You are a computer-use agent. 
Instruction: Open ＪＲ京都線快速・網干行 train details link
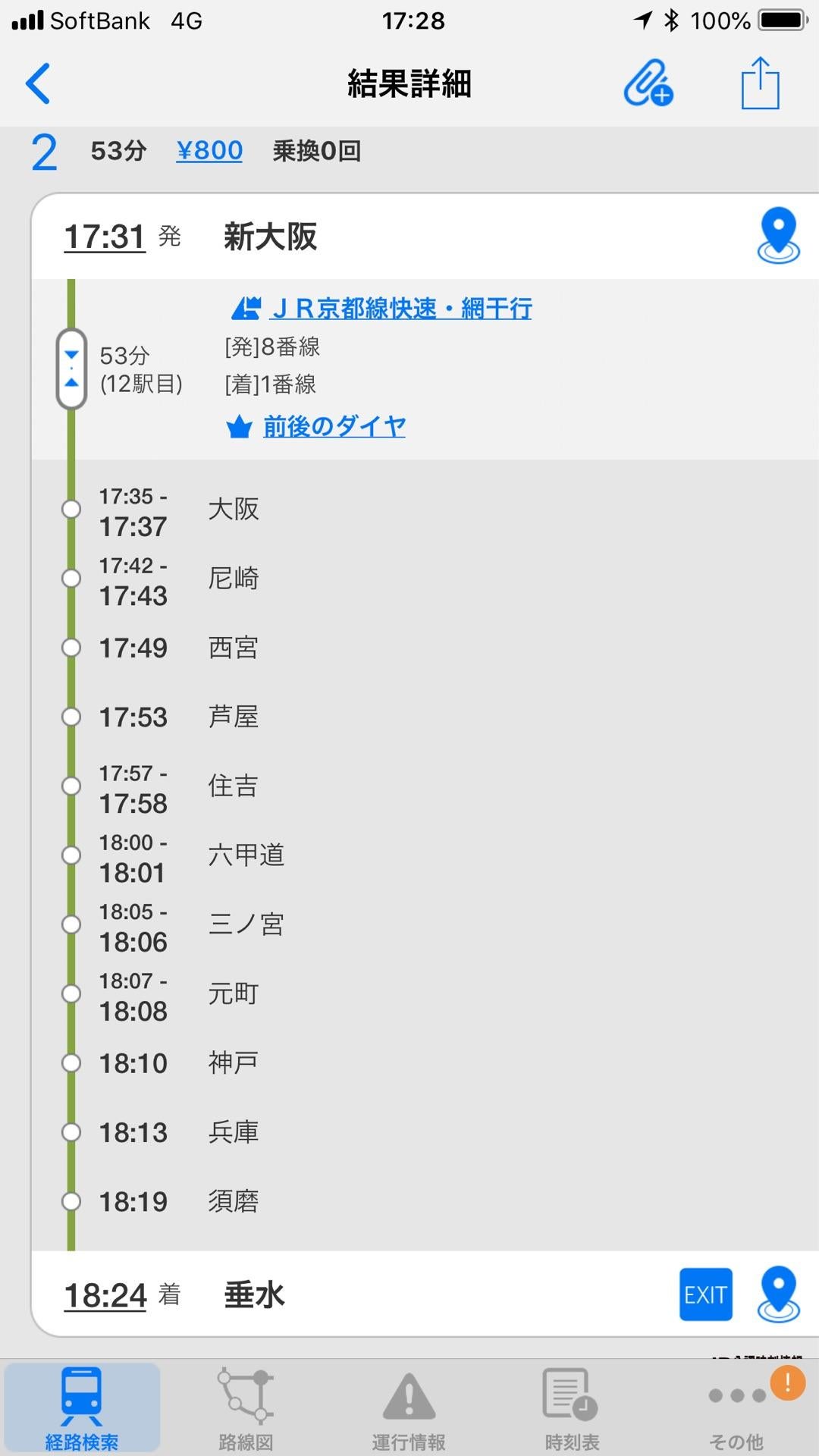pos(402,308)
